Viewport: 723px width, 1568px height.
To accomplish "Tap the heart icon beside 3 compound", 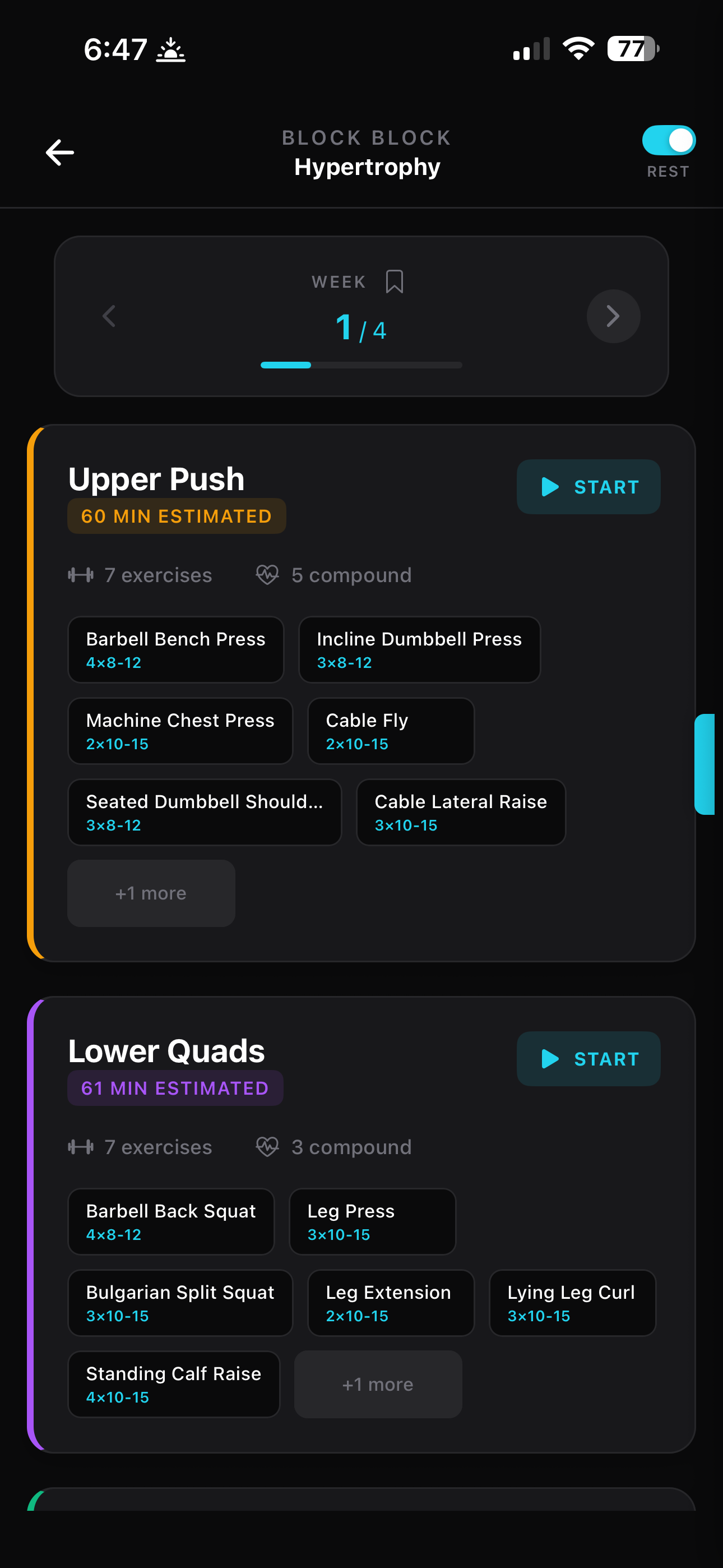I will point(268,1147).
